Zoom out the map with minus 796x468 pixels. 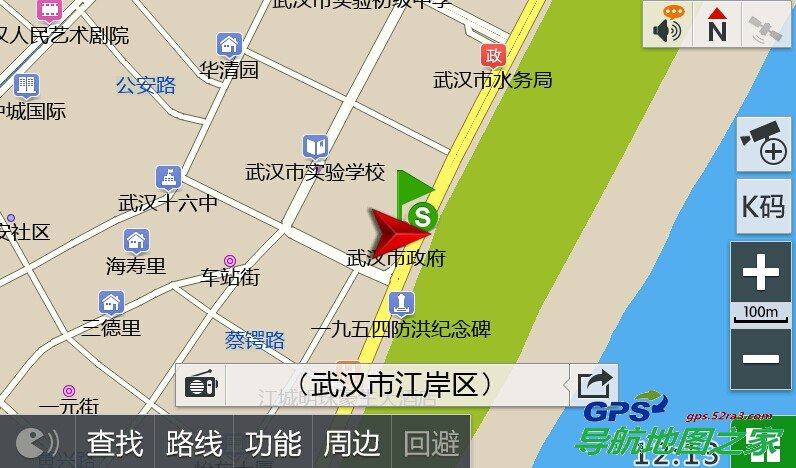click(762, 359)
